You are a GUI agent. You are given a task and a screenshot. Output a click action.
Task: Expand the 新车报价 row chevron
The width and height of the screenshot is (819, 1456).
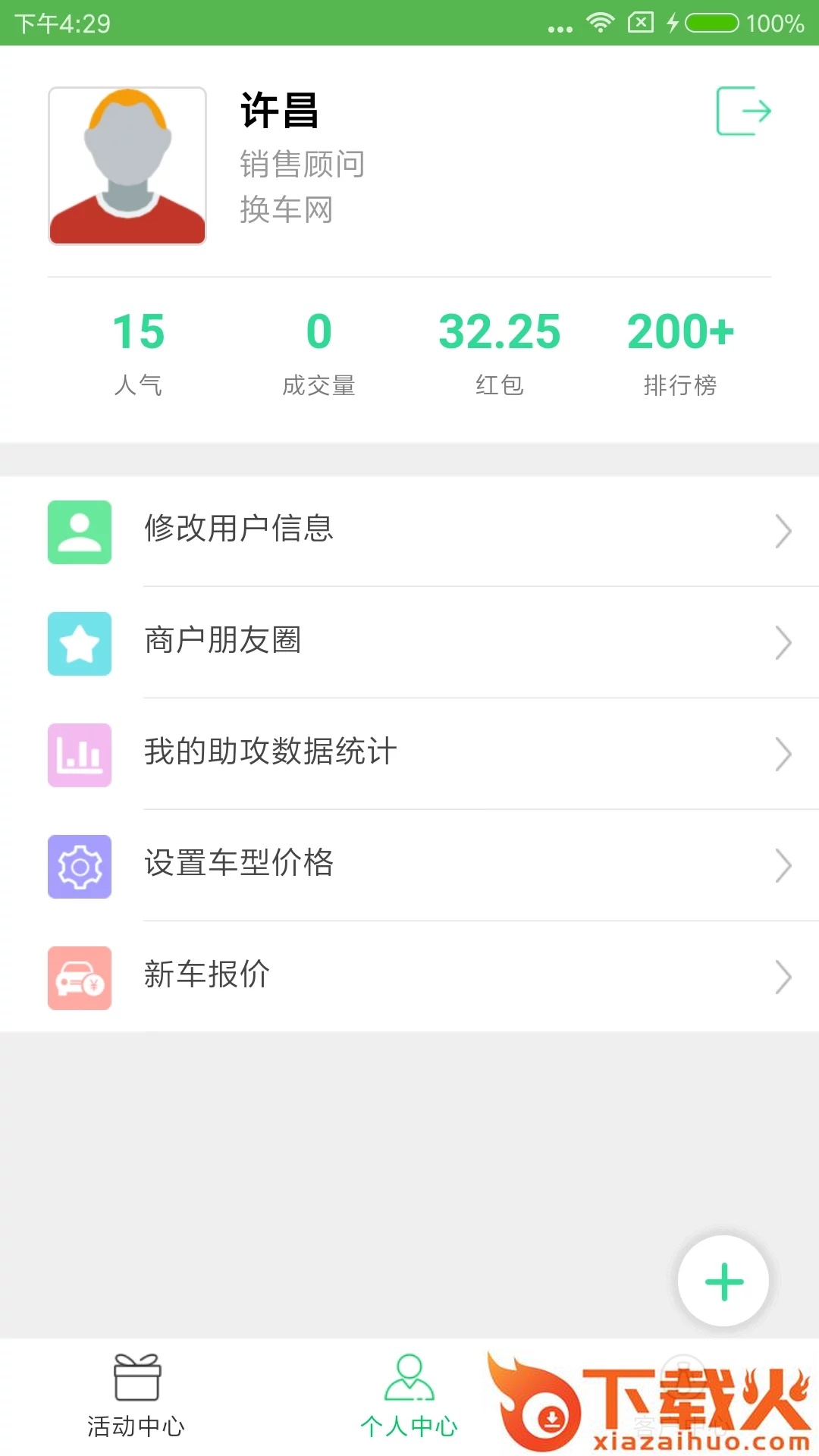coord(784,977)
